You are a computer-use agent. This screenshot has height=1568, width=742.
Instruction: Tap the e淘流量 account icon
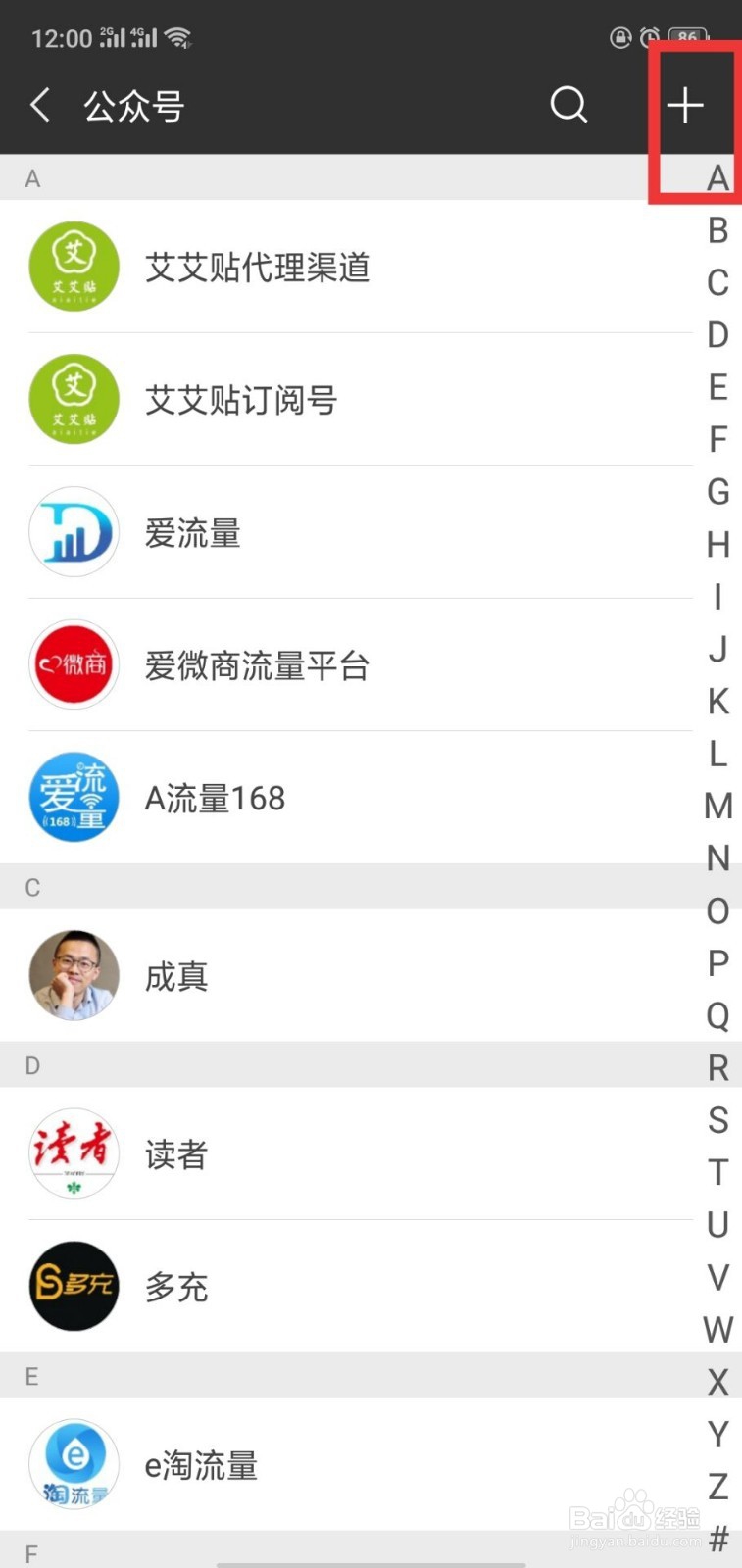point(74,1464)
